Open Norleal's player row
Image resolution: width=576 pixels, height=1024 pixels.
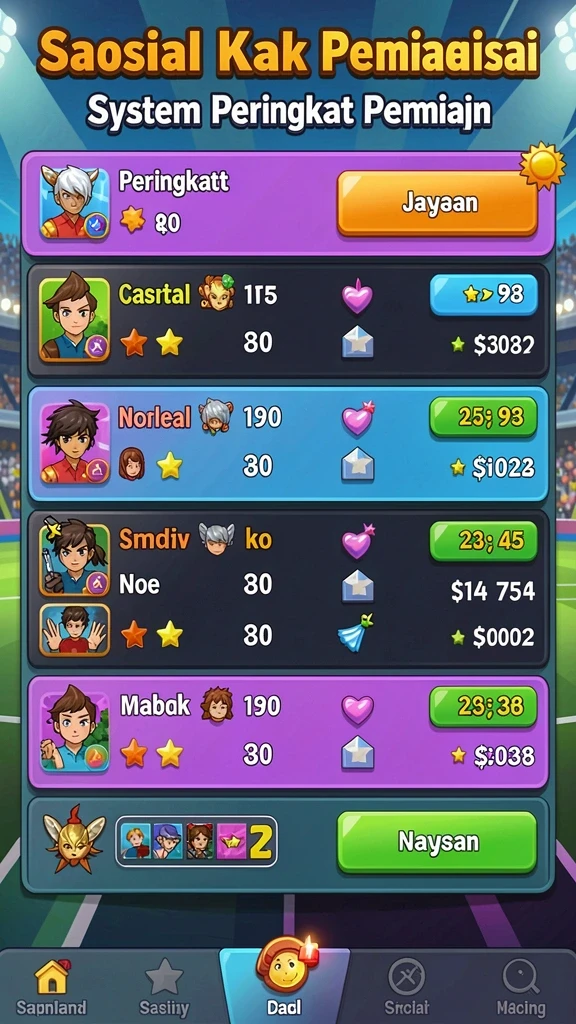(x=288, y=444)
